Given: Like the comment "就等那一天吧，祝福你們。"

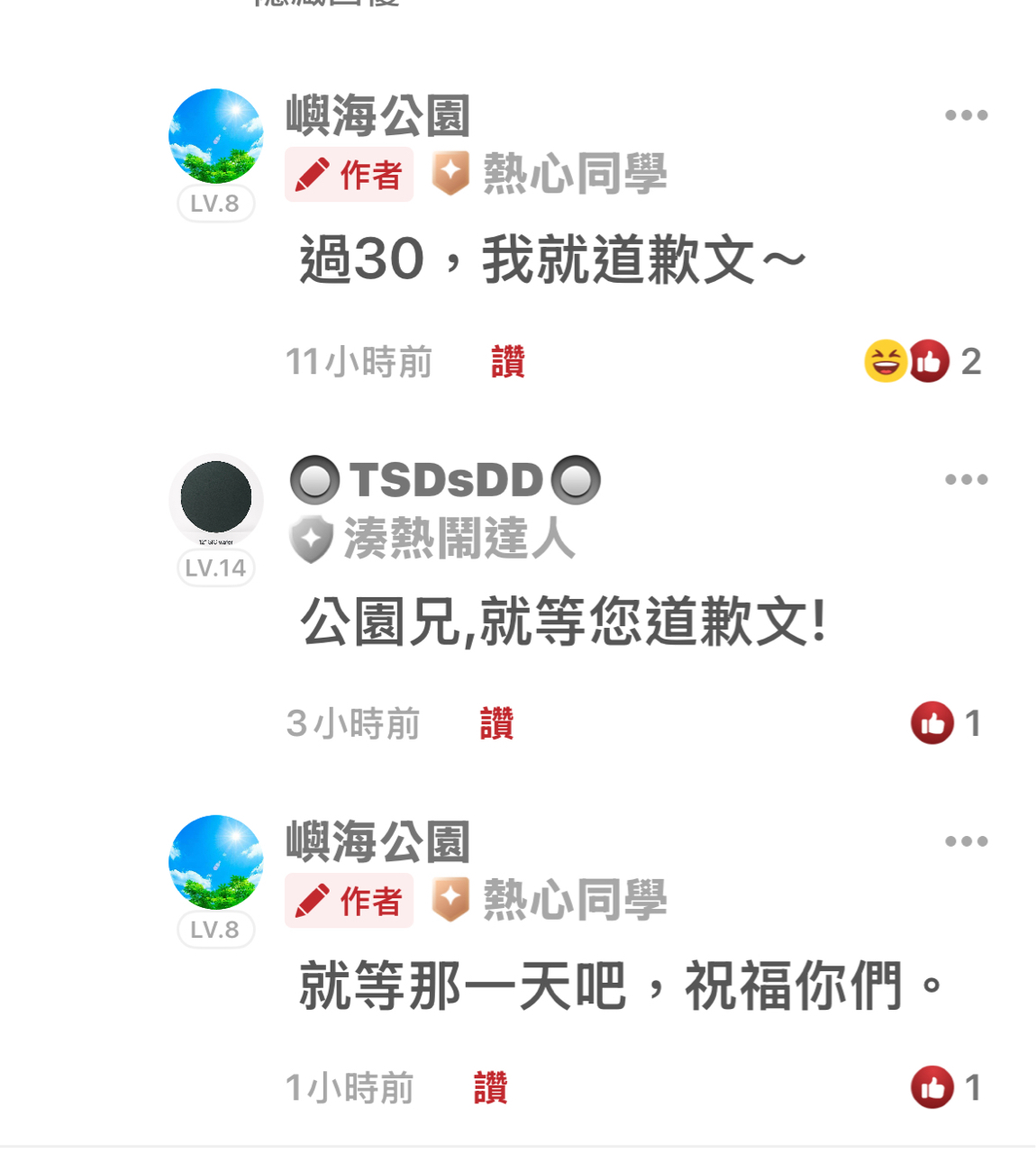Looking at the screenshot, I should click(x=491, y=1088).
